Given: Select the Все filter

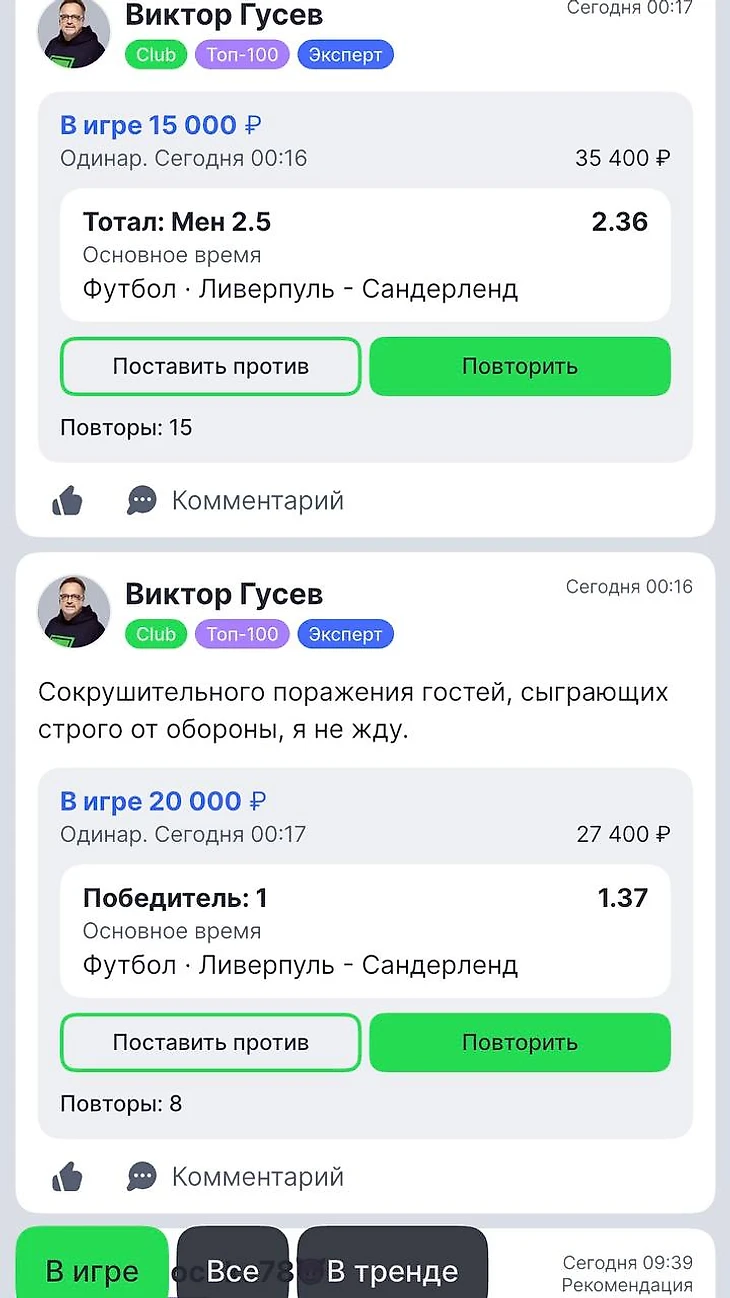Looking at the screenshot, I should (232, 1270).
